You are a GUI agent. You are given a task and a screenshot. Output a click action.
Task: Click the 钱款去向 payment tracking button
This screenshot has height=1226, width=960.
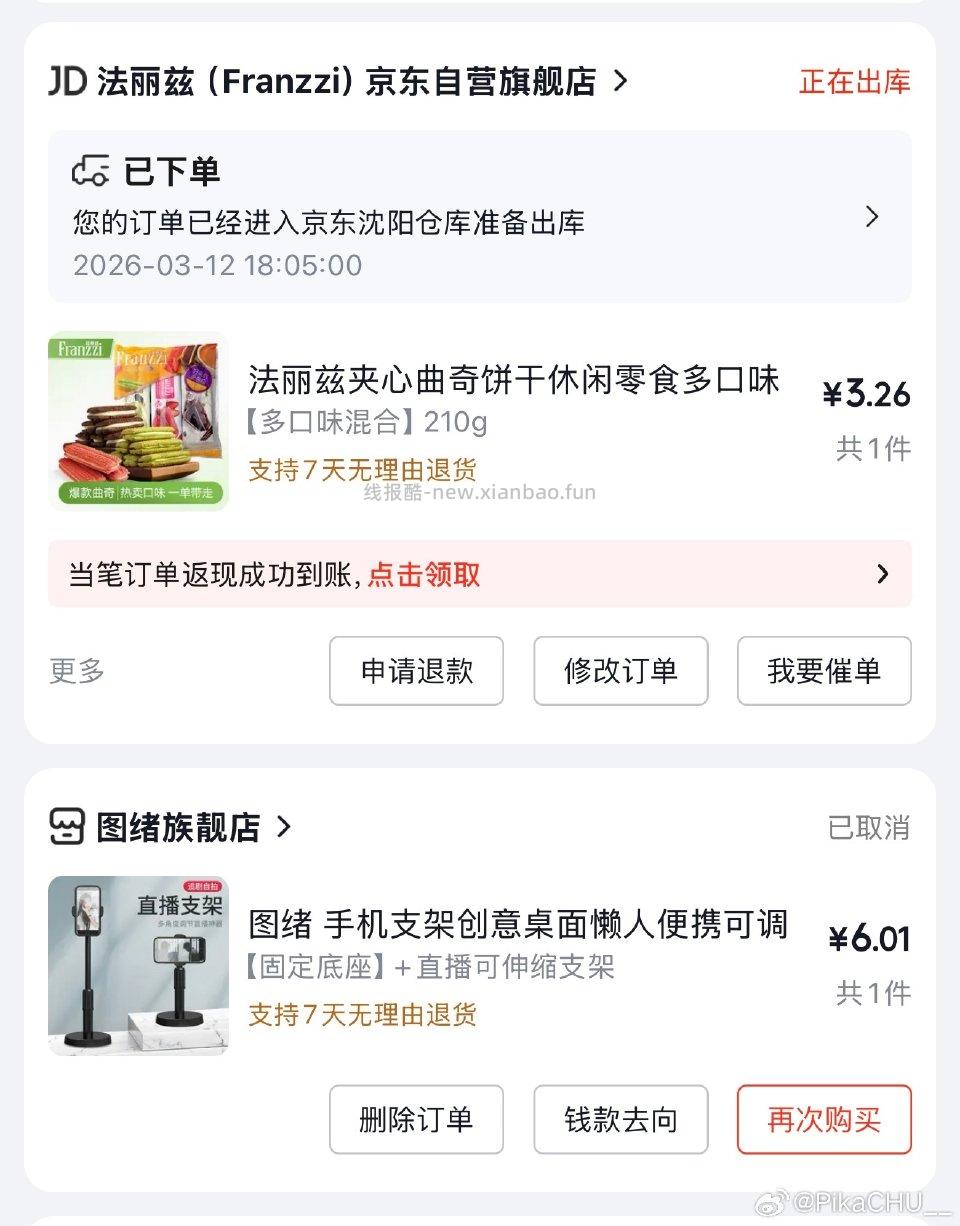click(620, 1120)
